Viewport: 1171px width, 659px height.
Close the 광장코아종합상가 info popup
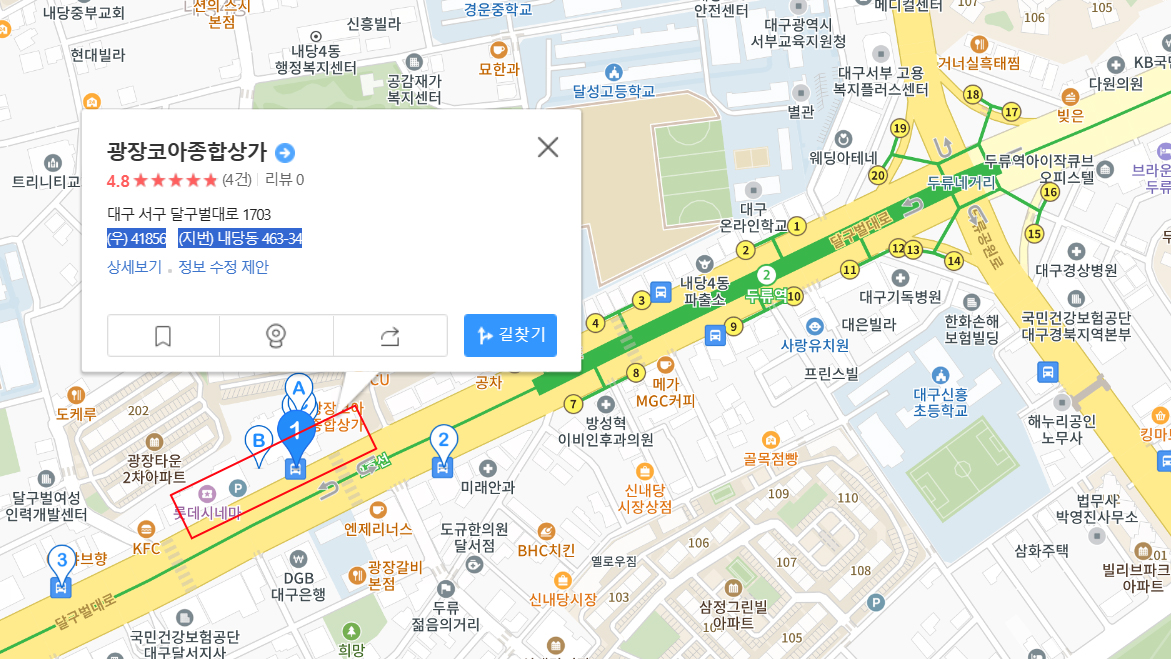pos(548,147)
